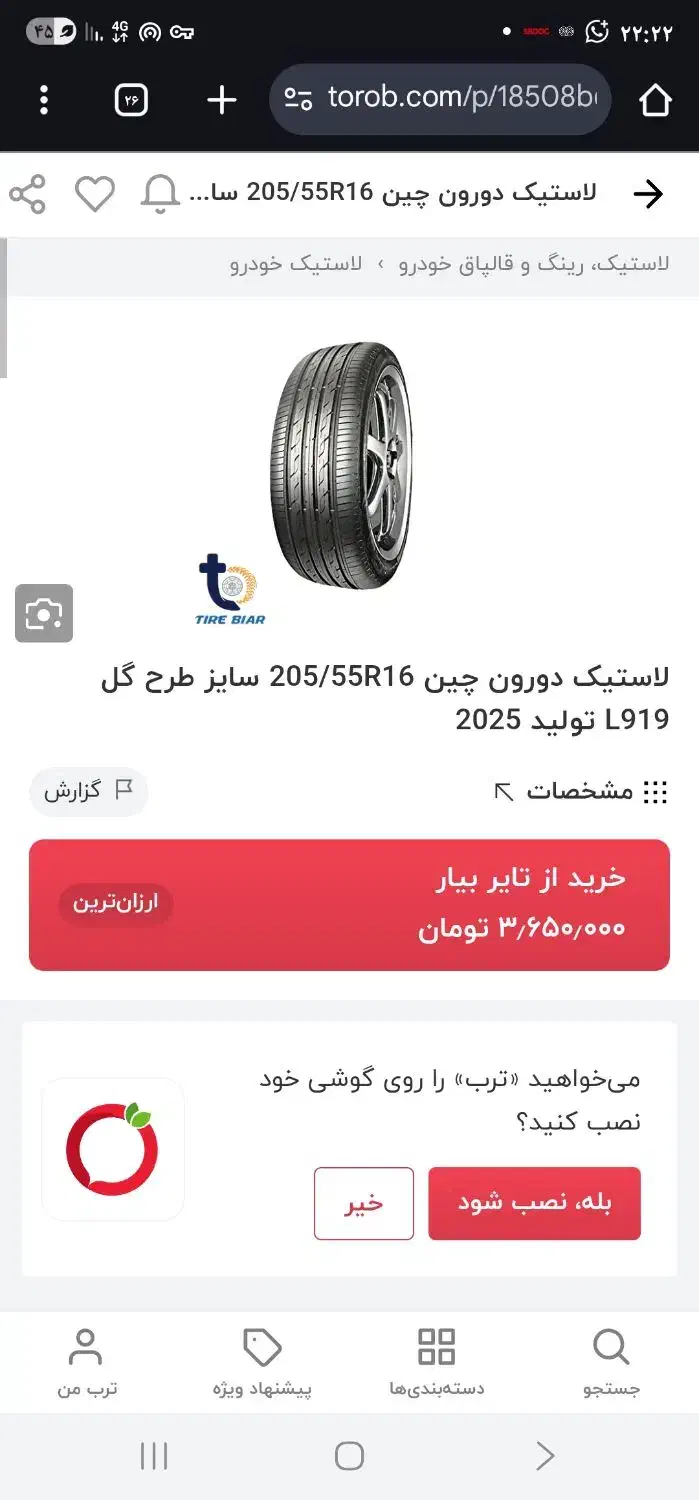Switch to the پیشنهاد ویژه tab
The image size is (699, 1500).
tap(262, 1362)
